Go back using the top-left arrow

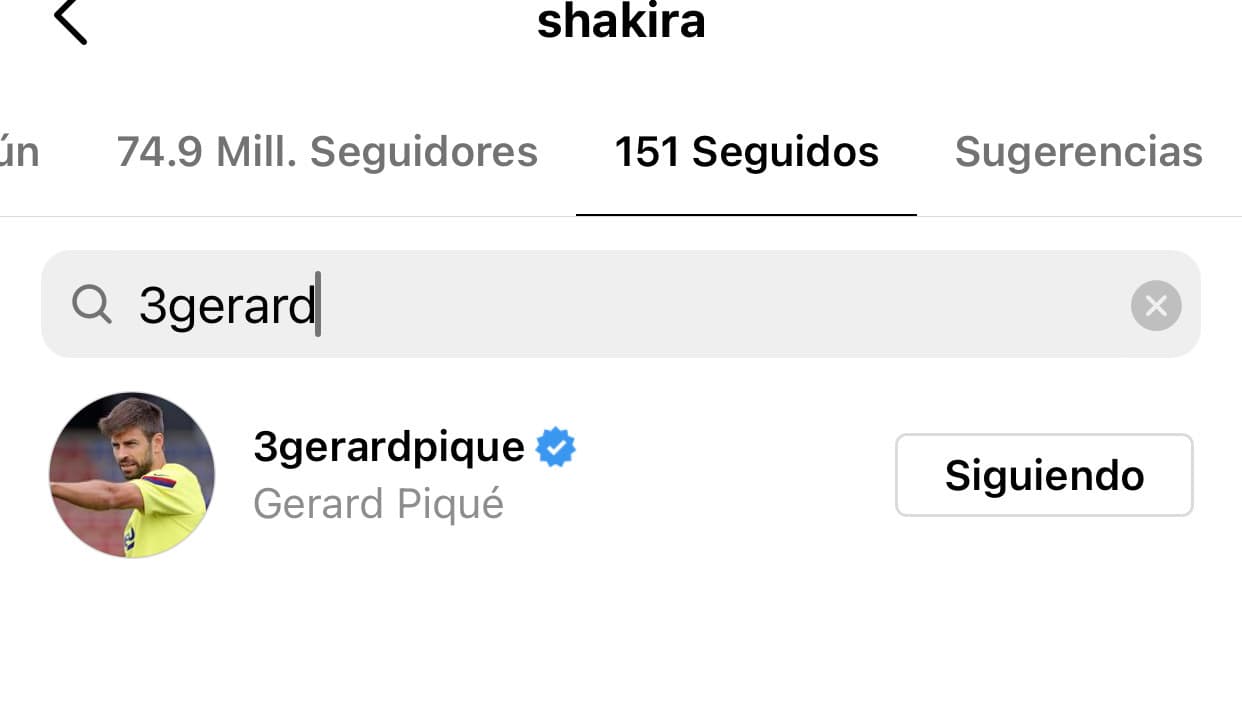69,21
